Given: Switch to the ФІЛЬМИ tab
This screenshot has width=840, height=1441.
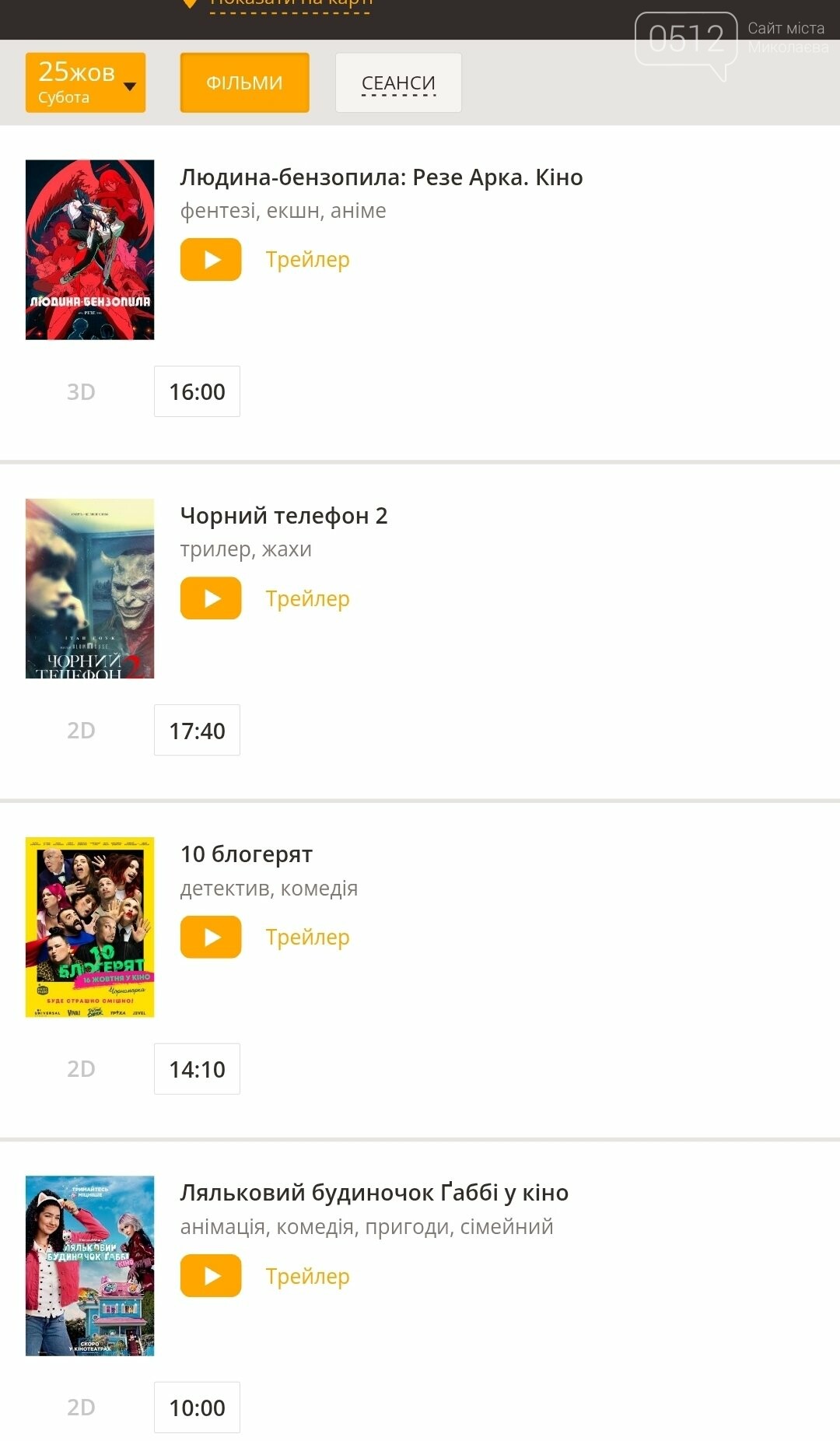Looking at the screenshot, I should click(x=244, y=82).
